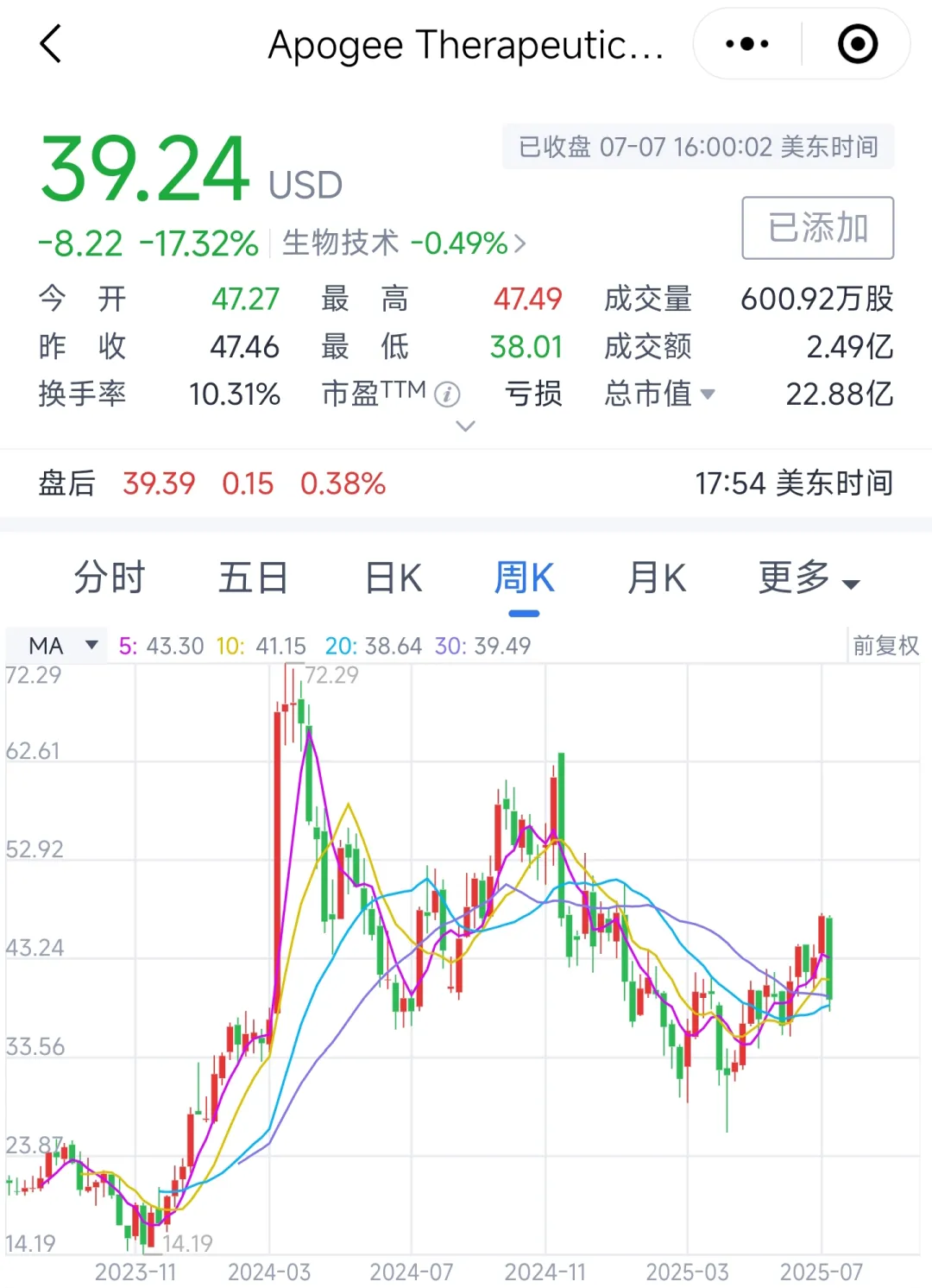This screenshot has height=1288, width=932.
Task: Expand more stock details with the down chevron
Action: [465, 426]
